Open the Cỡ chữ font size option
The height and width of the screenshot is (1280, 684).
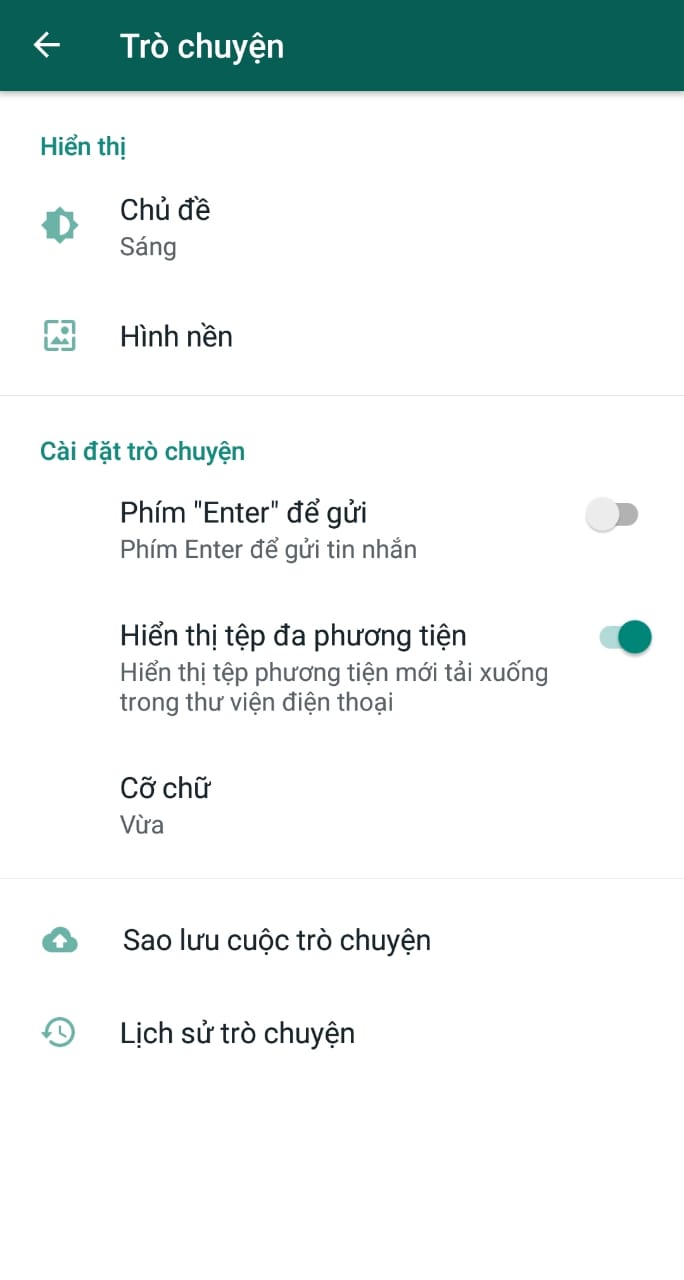tap(165, 804)
